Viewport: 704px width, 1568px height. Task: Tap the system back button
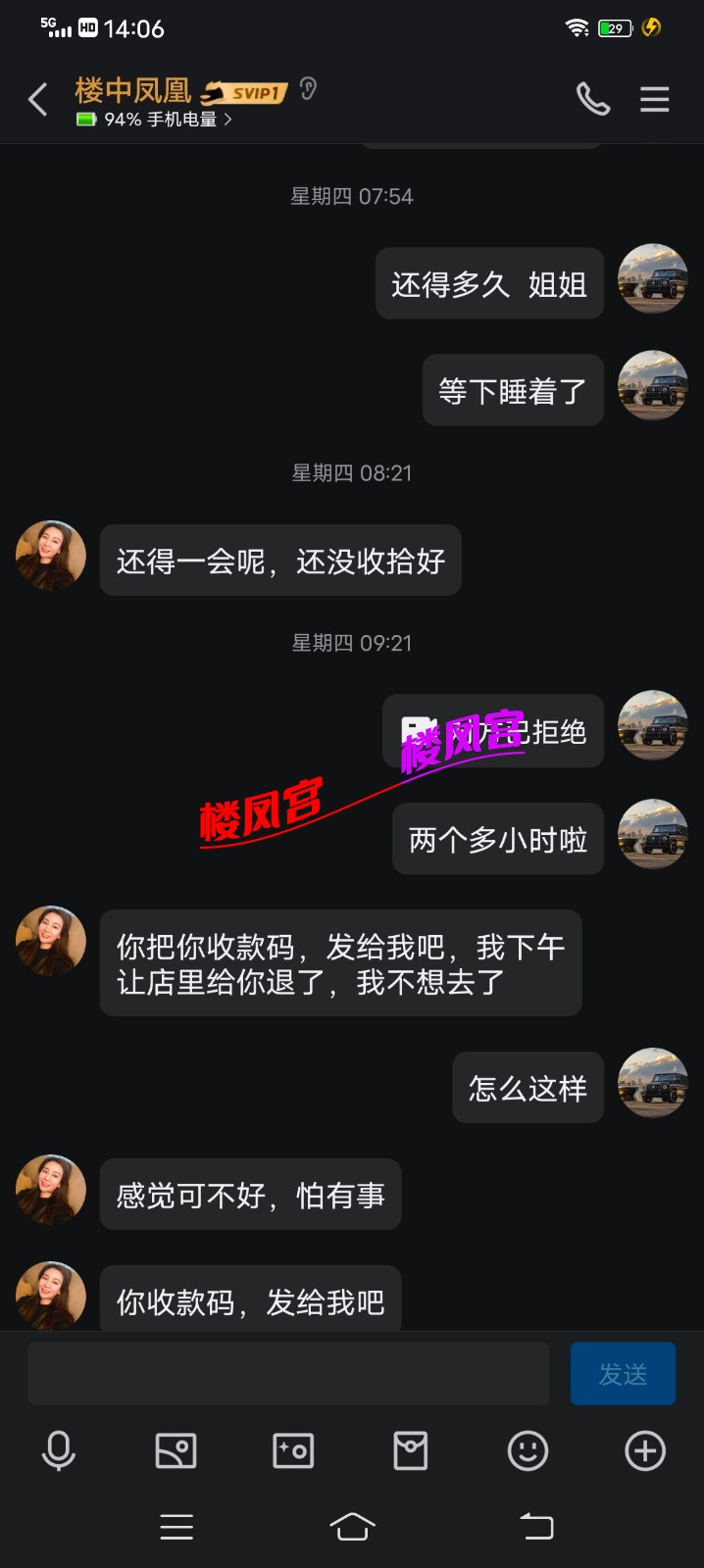(536, 1526)
